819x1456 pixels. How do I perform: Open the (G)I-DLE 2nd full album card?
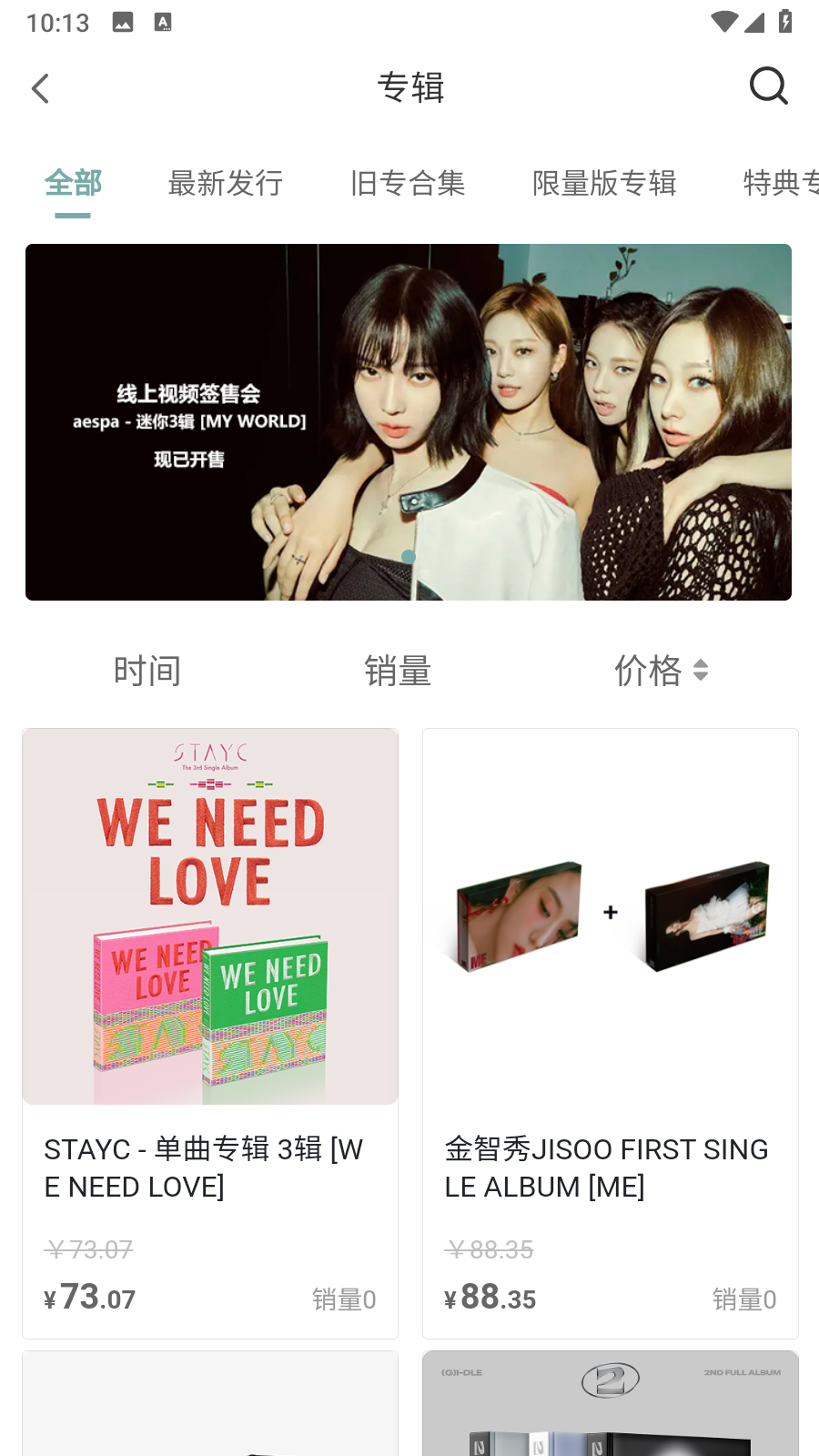611,1406
